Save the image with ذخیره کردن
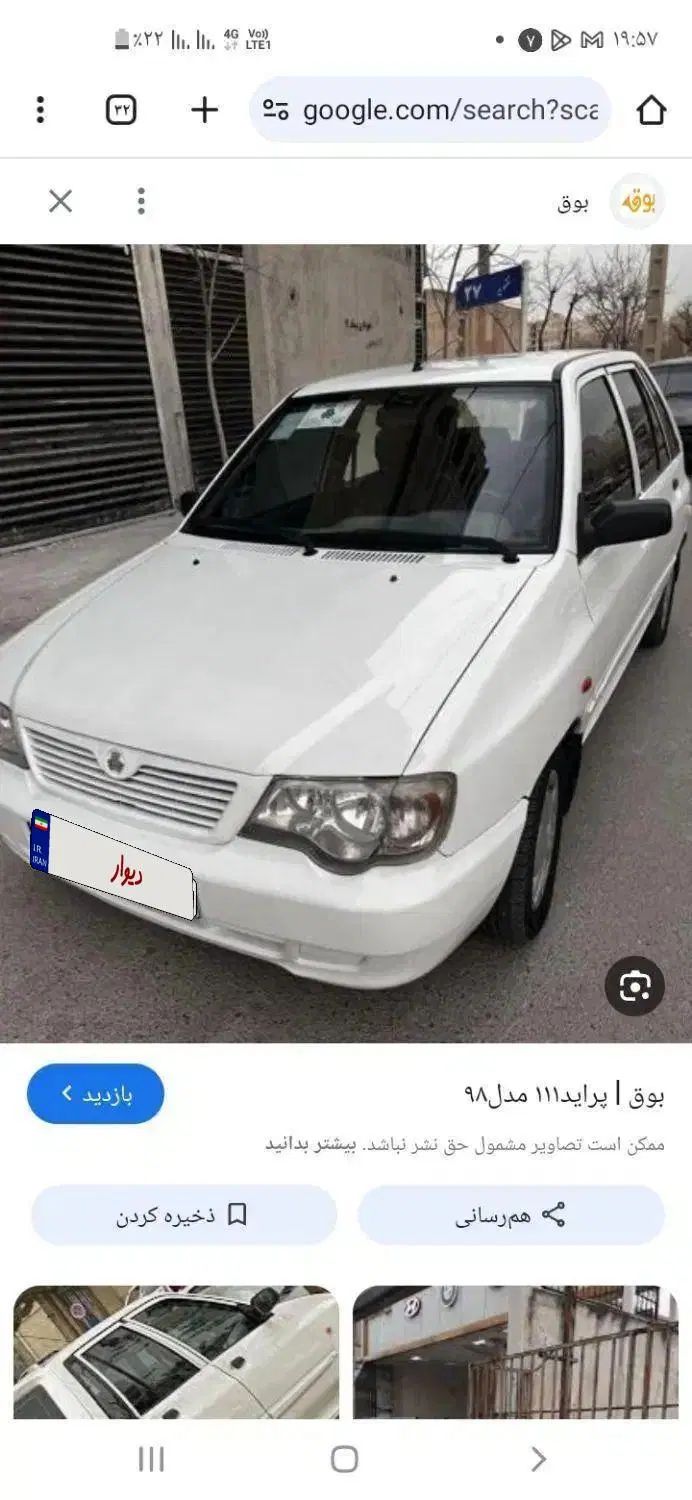The image size is (692, 1500). 184,1215
